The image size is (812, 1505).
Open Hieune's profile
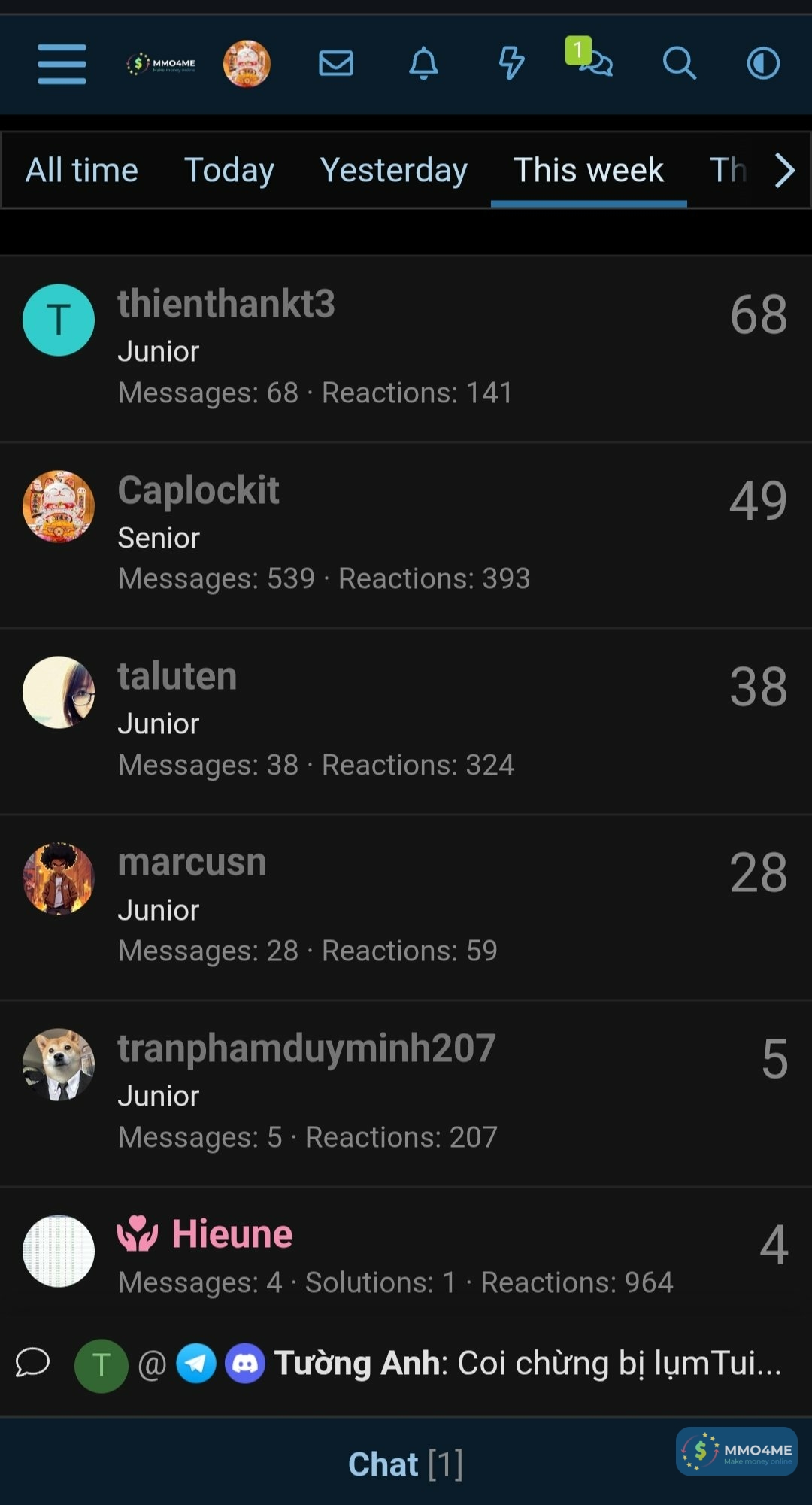pyautogui.click(x=232, y=1234)
